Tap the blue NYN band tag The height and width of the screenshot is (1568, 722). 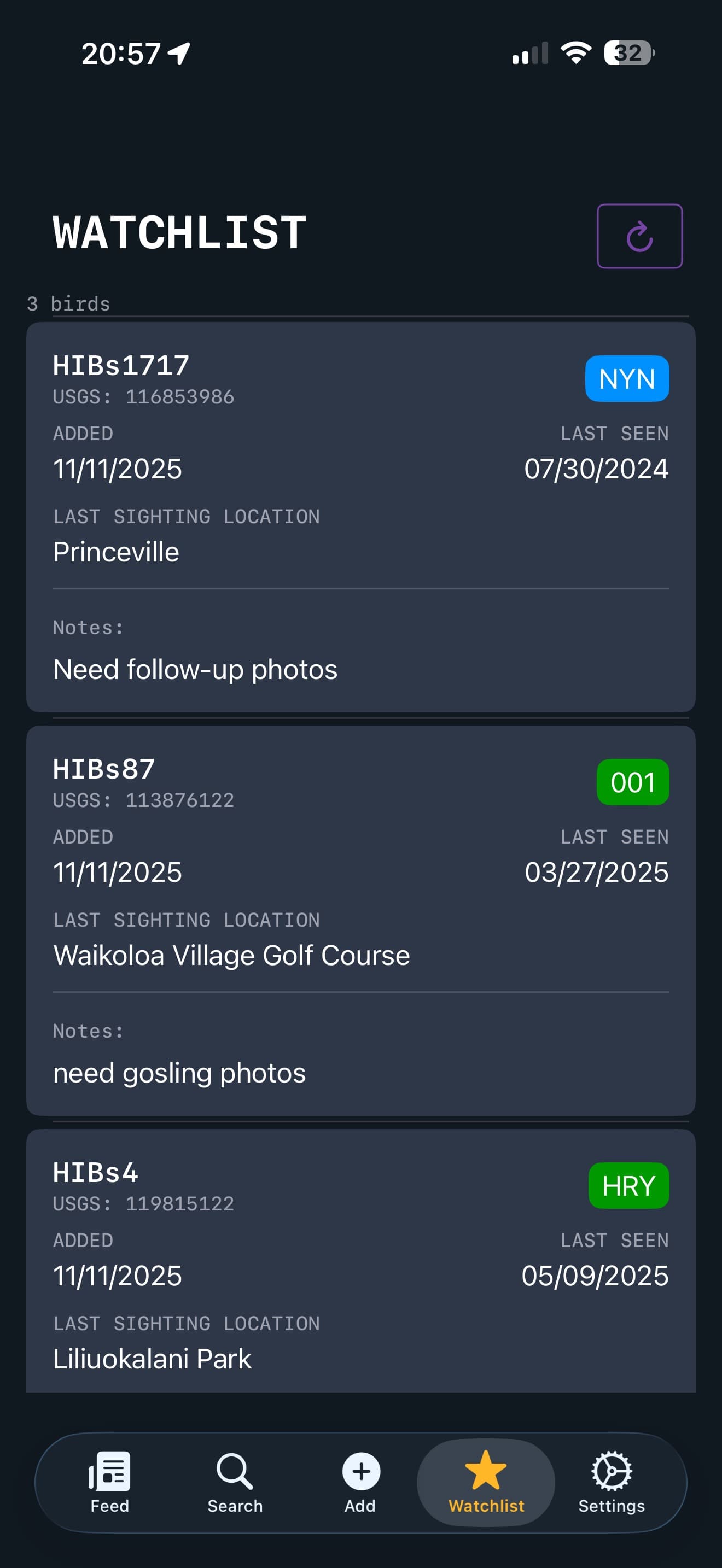(x=626, y=379)
